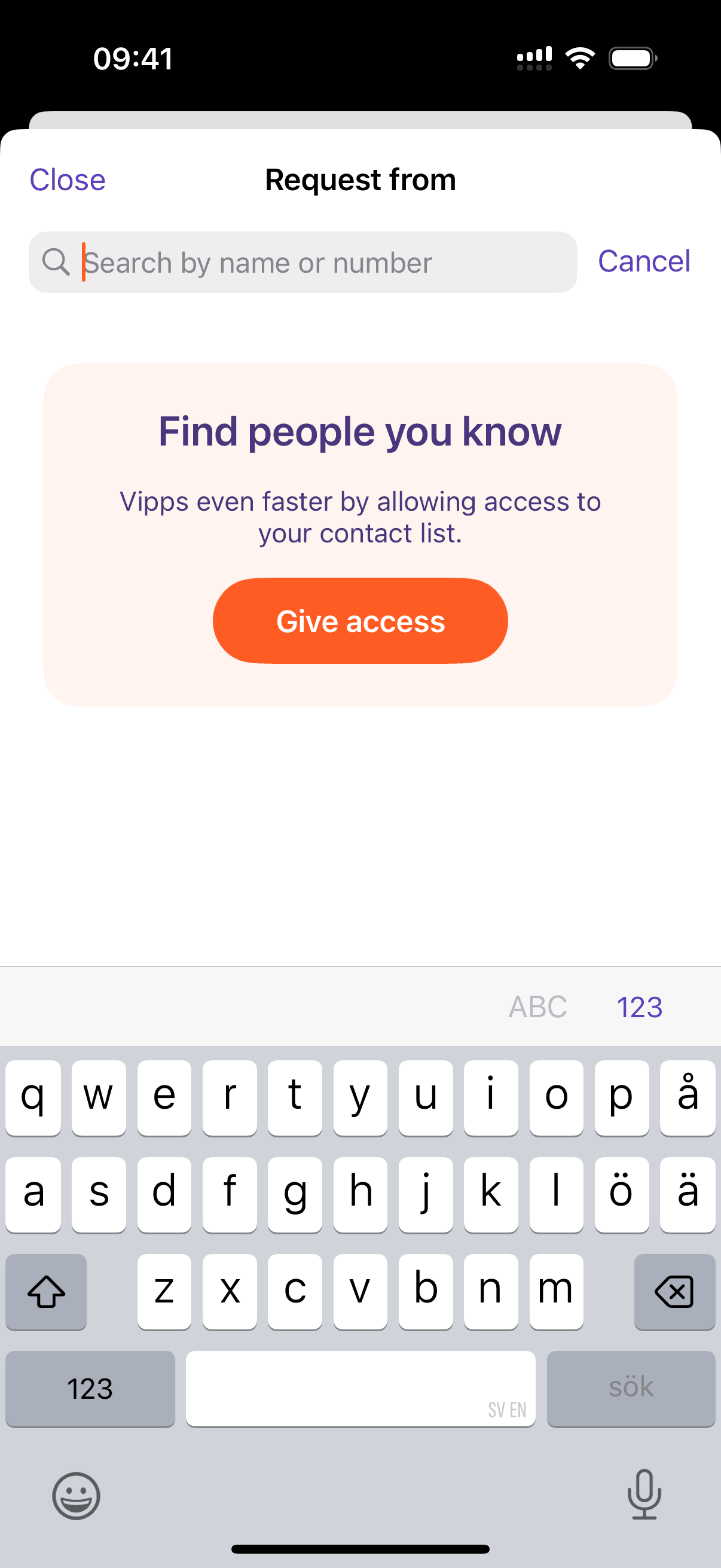Tap the 123 numbers key on keyboard
This screenshot has height=1568, width=721.
click(x=90, y=1389)
